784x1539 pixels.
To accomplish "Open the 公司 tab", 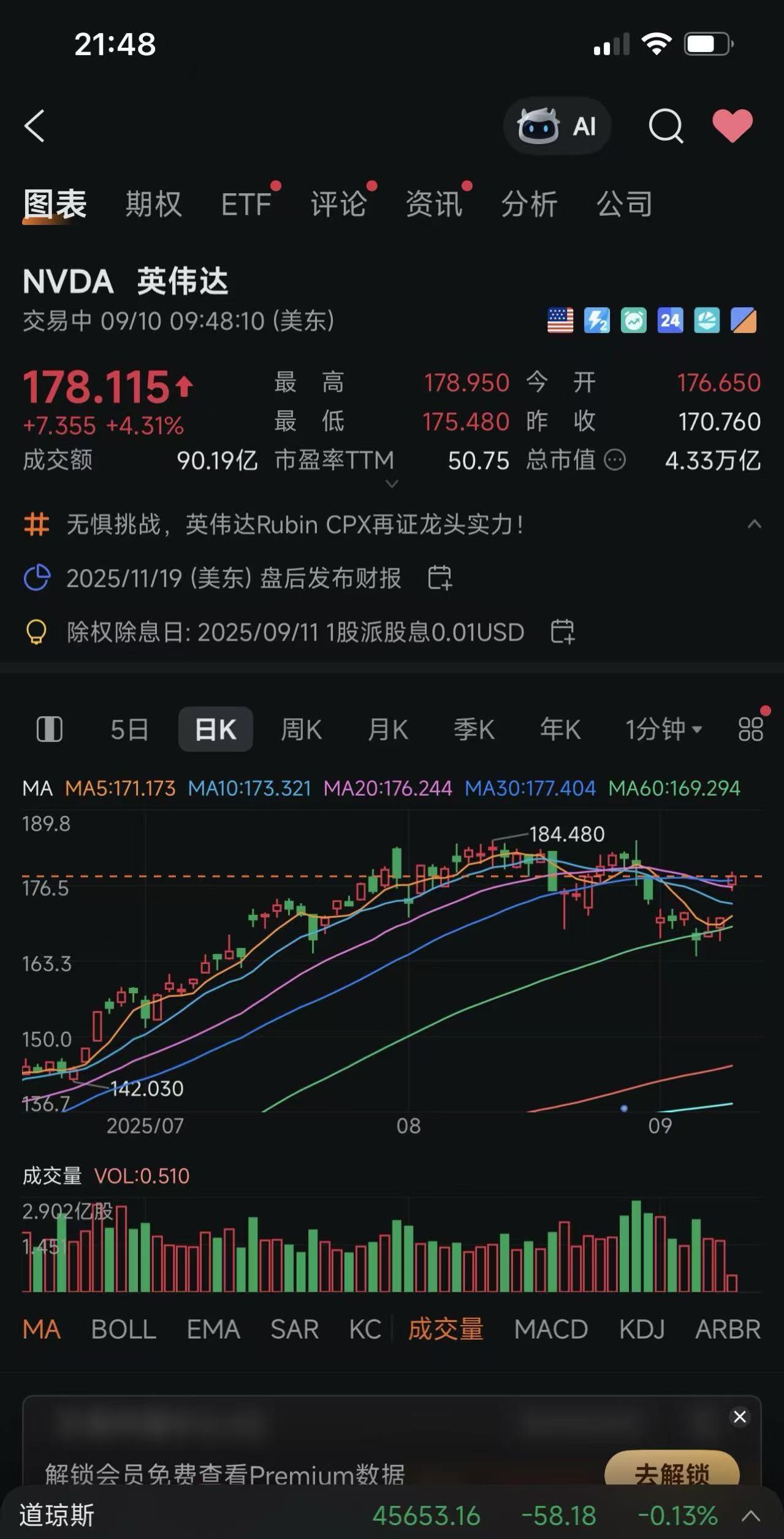I will [625, 204].
